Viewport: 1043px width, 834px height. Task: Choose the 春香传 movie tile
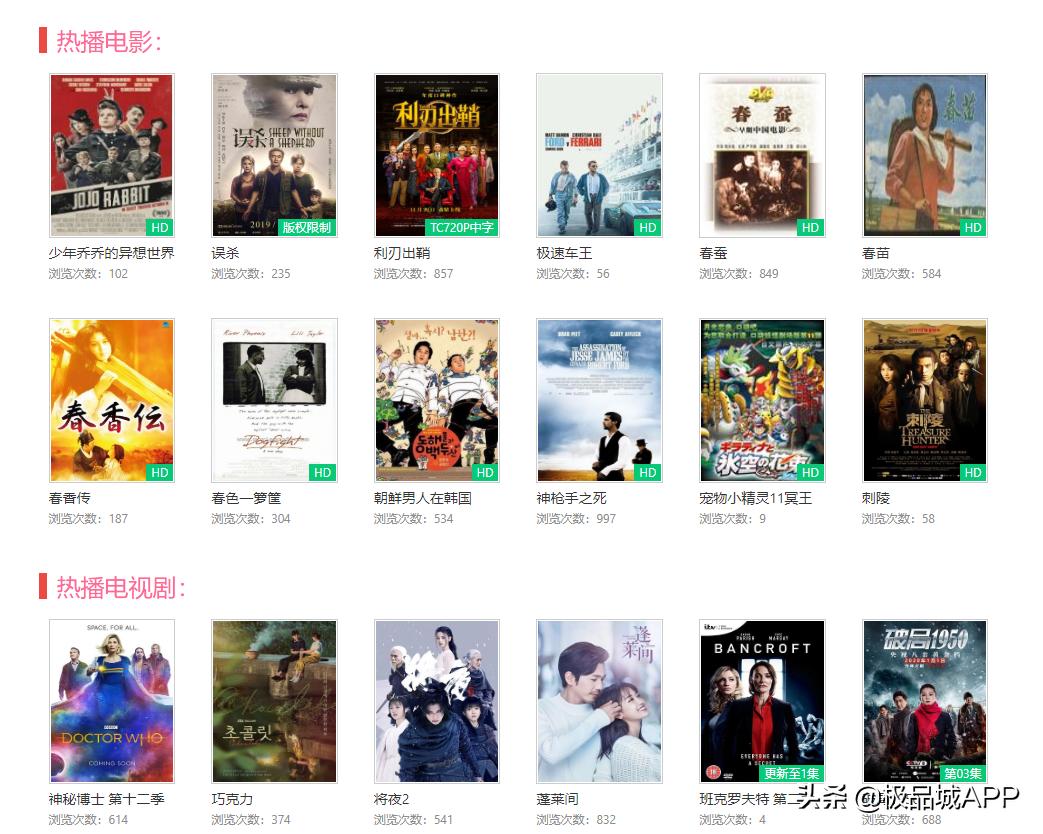pos(111,400)
